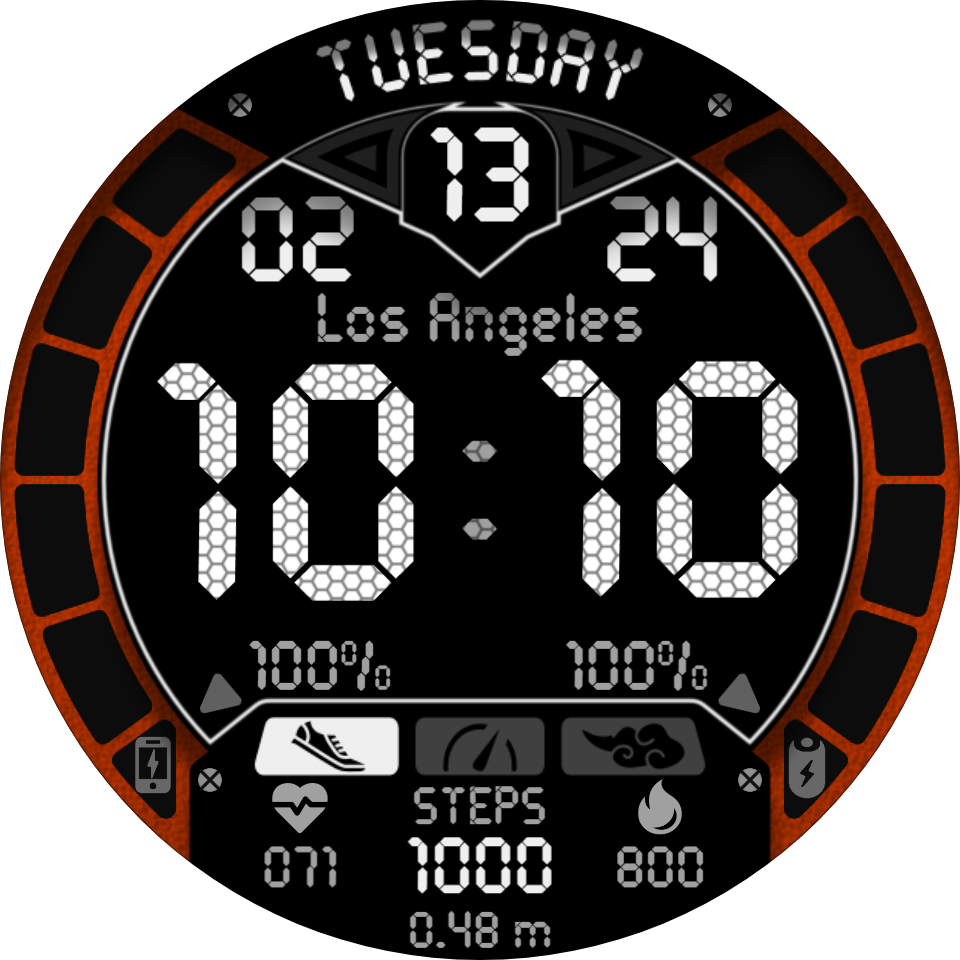Open the calories flame icon
The height and width of the screenshot is (960, 960).
[659, 807]
